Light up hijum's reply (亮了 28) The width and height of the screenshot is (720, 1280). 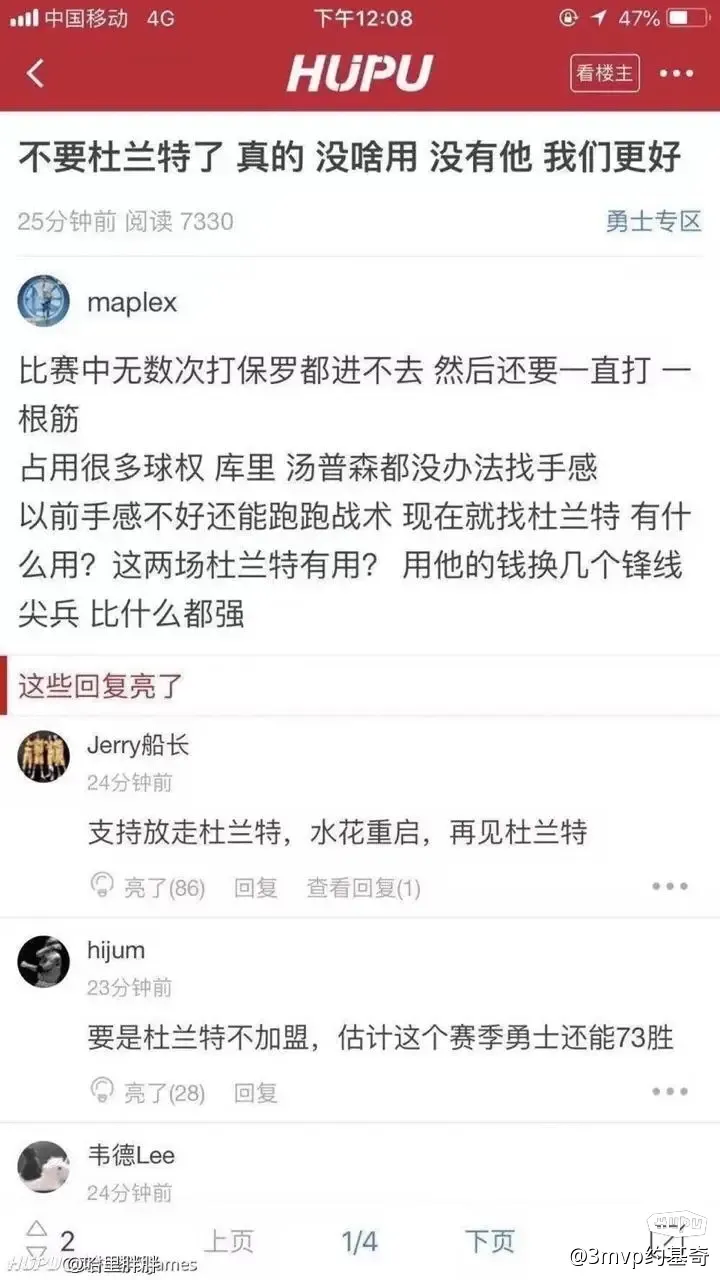tap(148, 1092)
